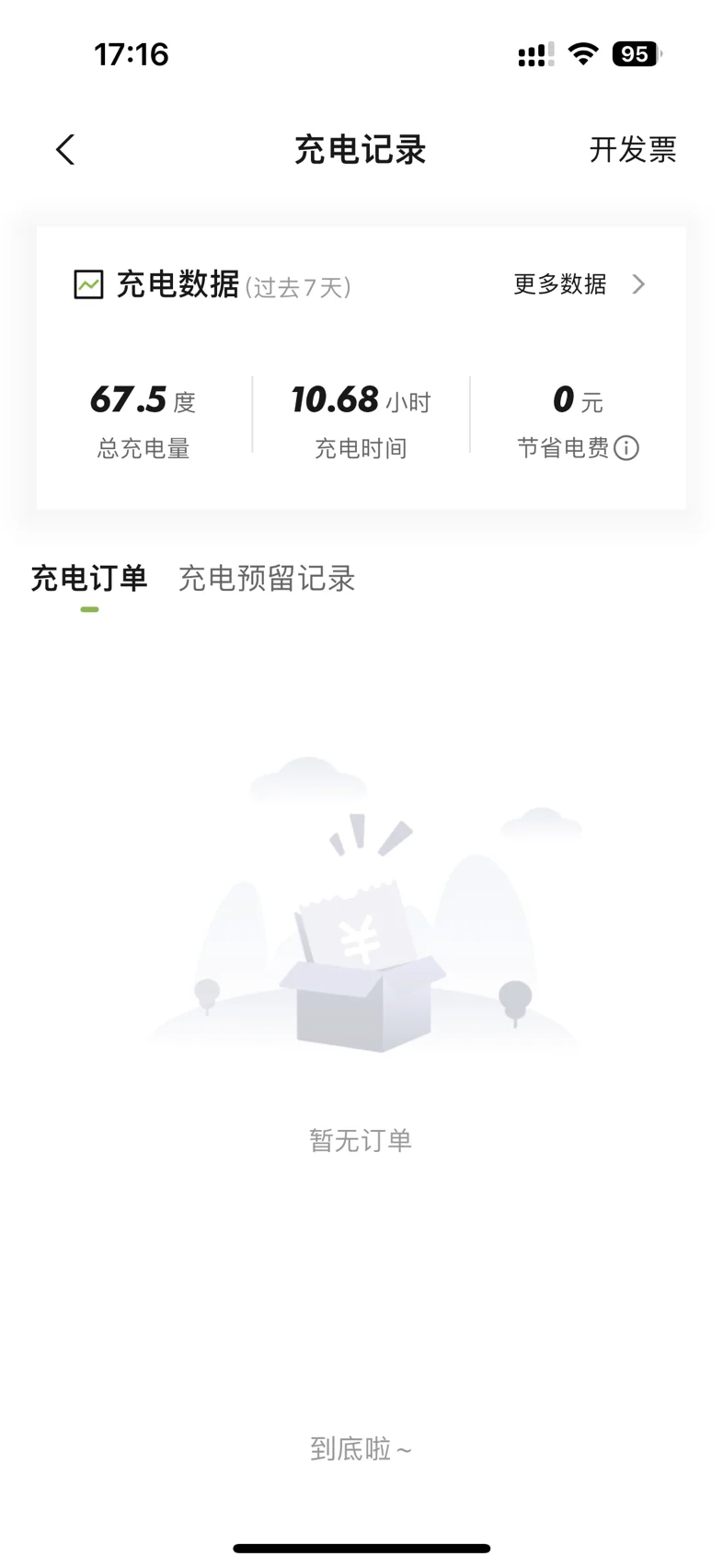Select the 充电订单 tab
This screenshot has height=1568, width=723.
[x=89, y=579]
